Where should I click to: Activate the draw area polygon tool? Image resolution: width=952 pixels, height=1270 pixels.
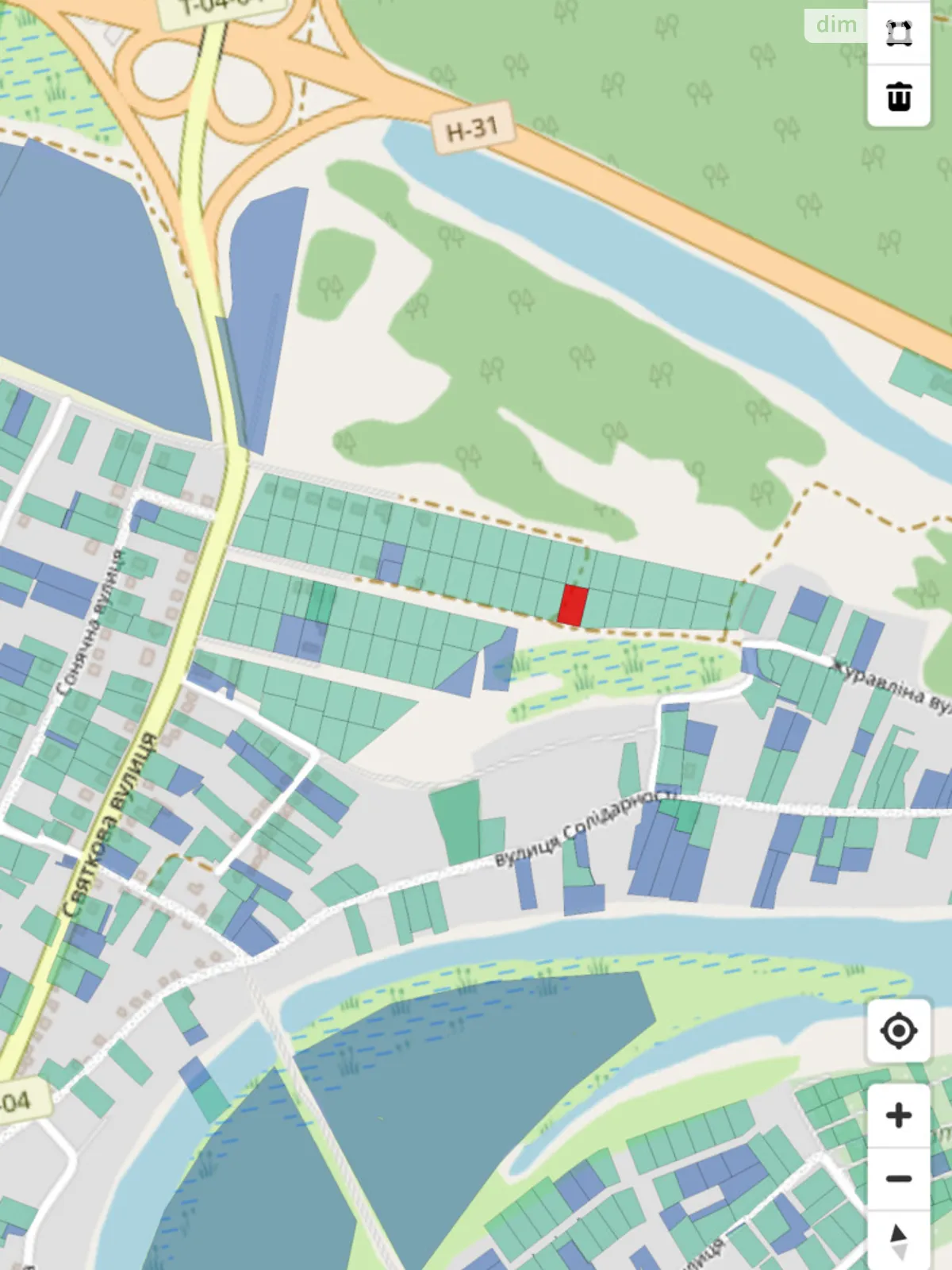click(899, 33)
